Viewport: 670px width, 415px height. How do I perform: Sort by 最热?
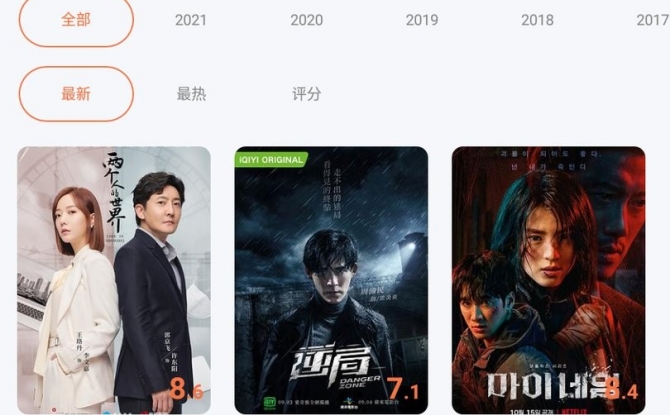tap(191, 94)
